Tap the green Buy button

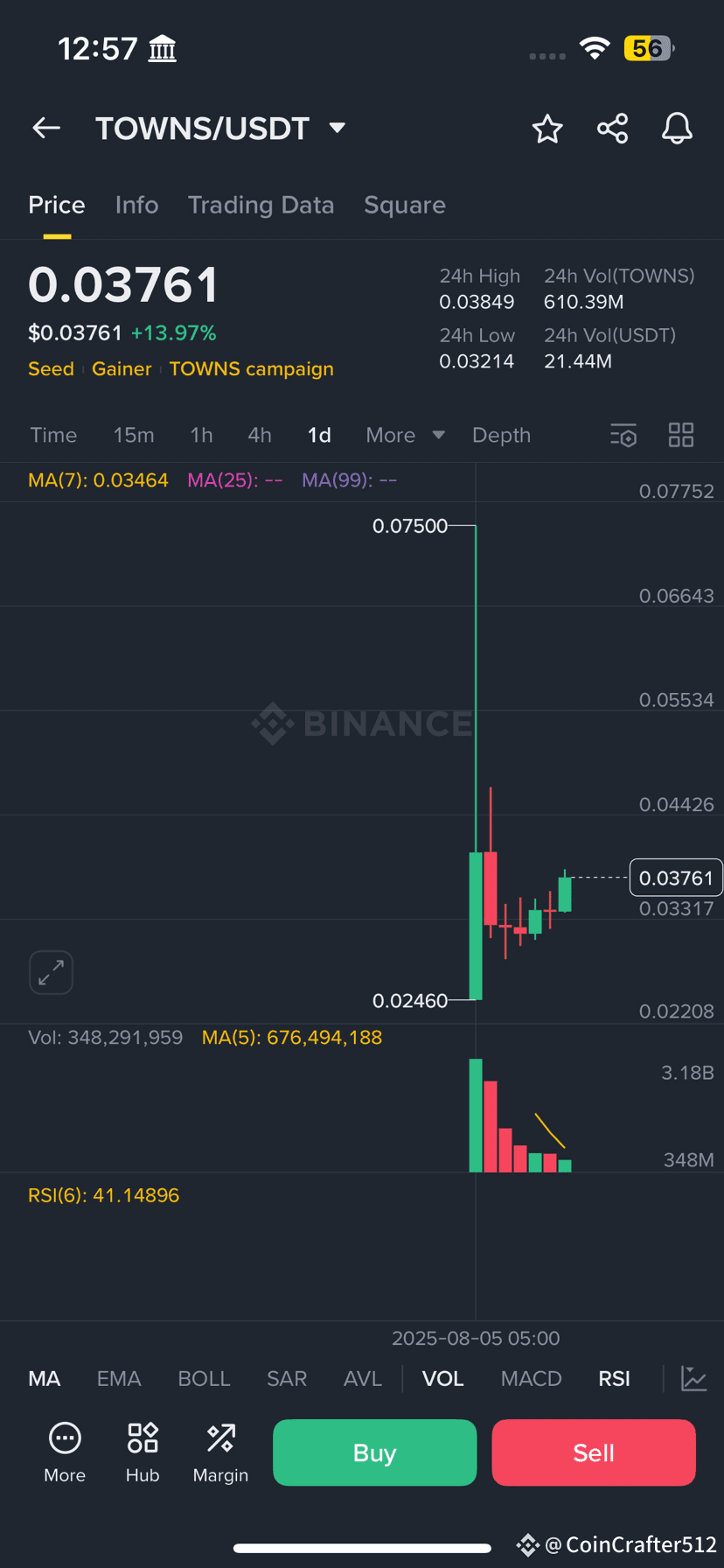click(374, 1452)
